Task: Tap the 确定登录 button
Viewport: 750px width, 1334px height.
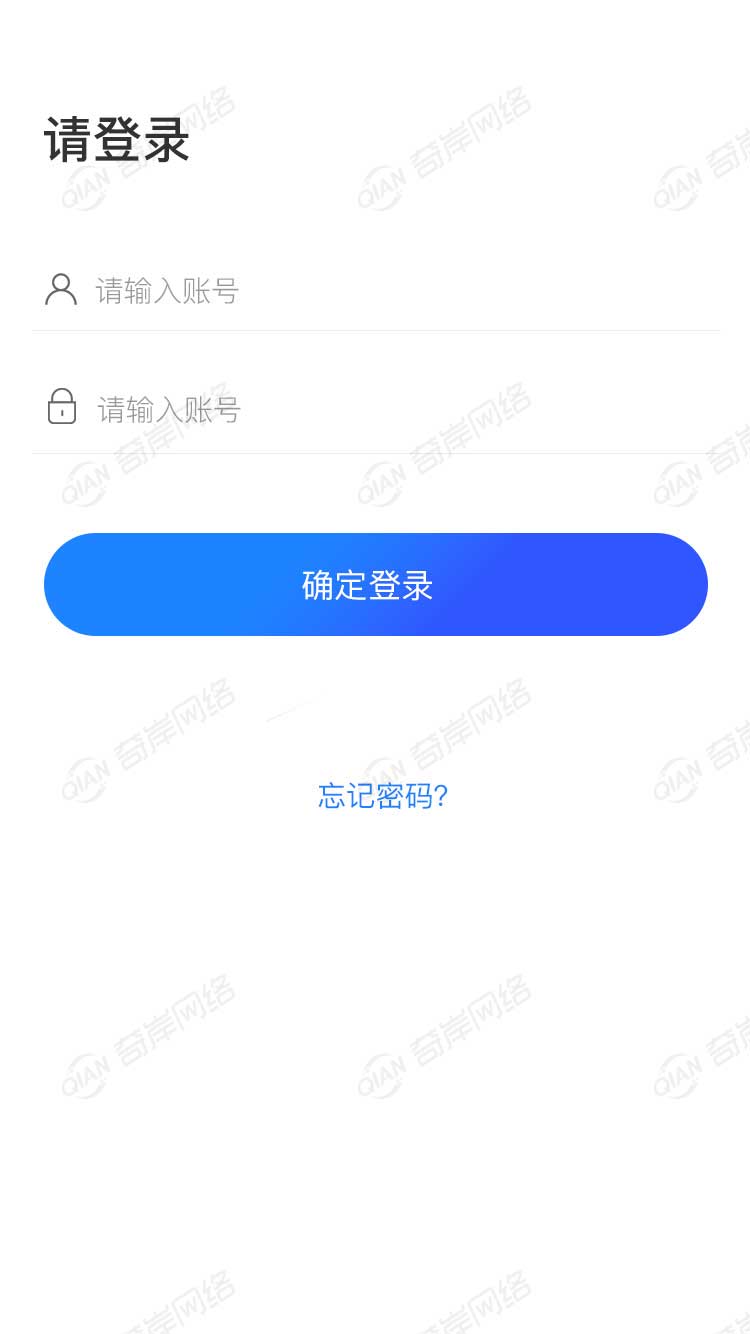Action: [375, 585]
